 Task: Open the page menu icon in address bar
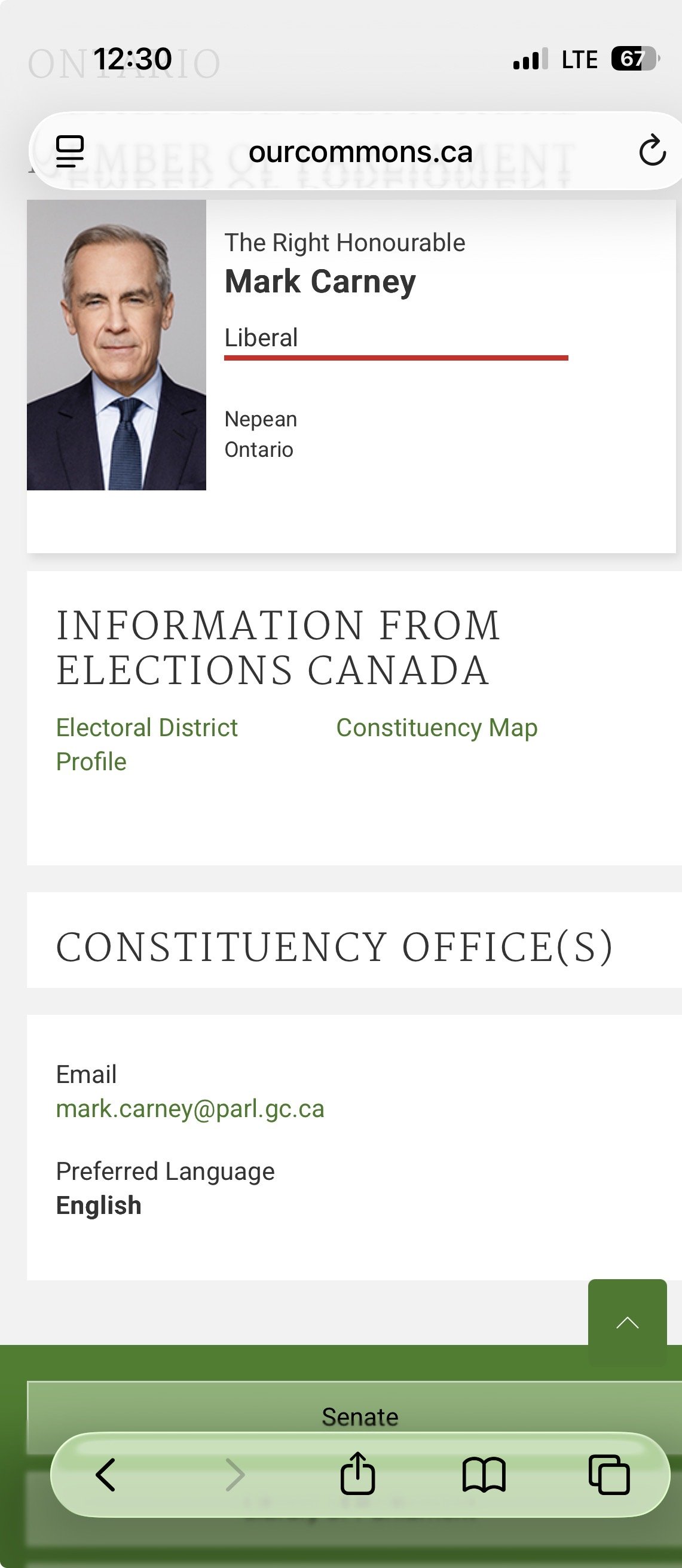tap(70, 151)
